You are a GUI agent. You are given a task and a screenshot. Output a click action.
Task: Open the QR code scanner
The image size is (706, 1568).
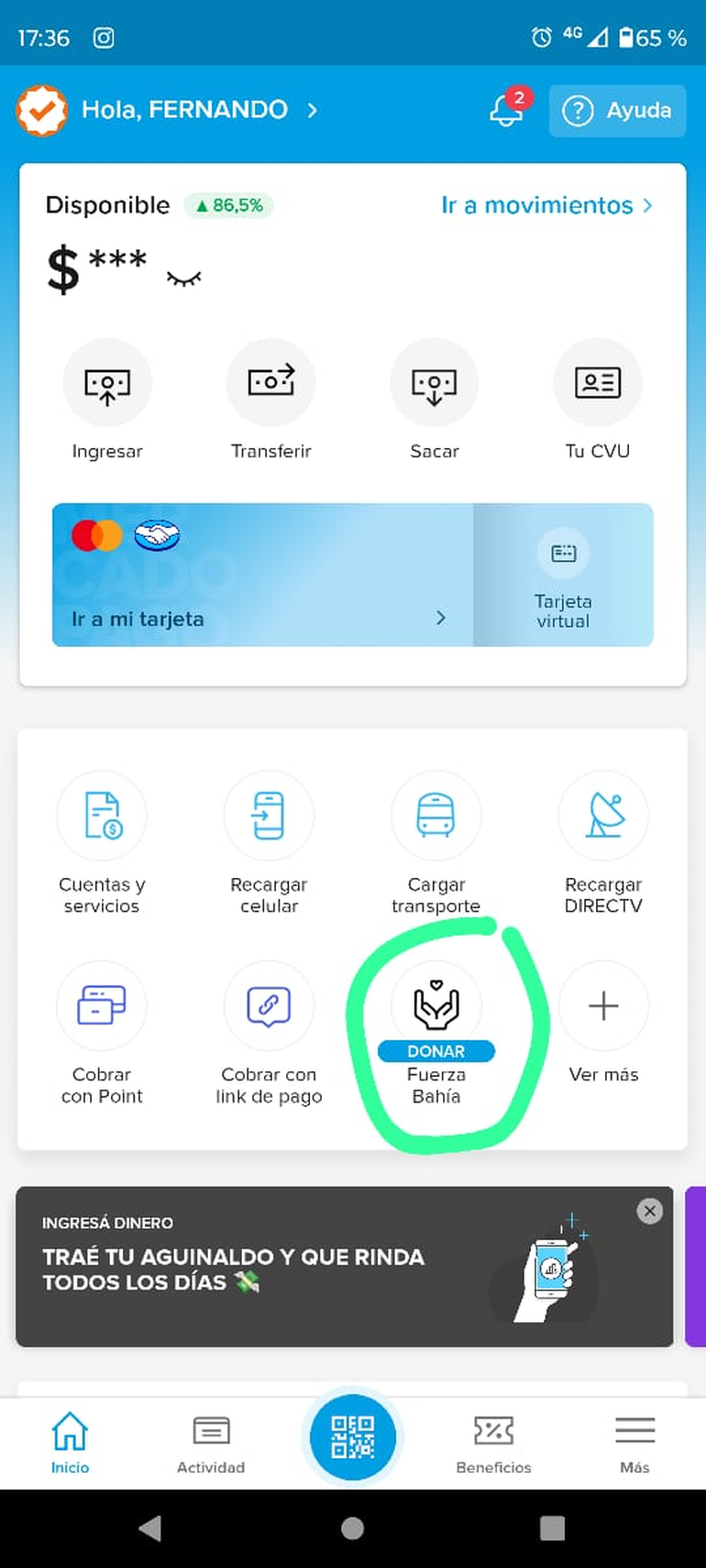pyautogui.click(x=353, y=1436)
